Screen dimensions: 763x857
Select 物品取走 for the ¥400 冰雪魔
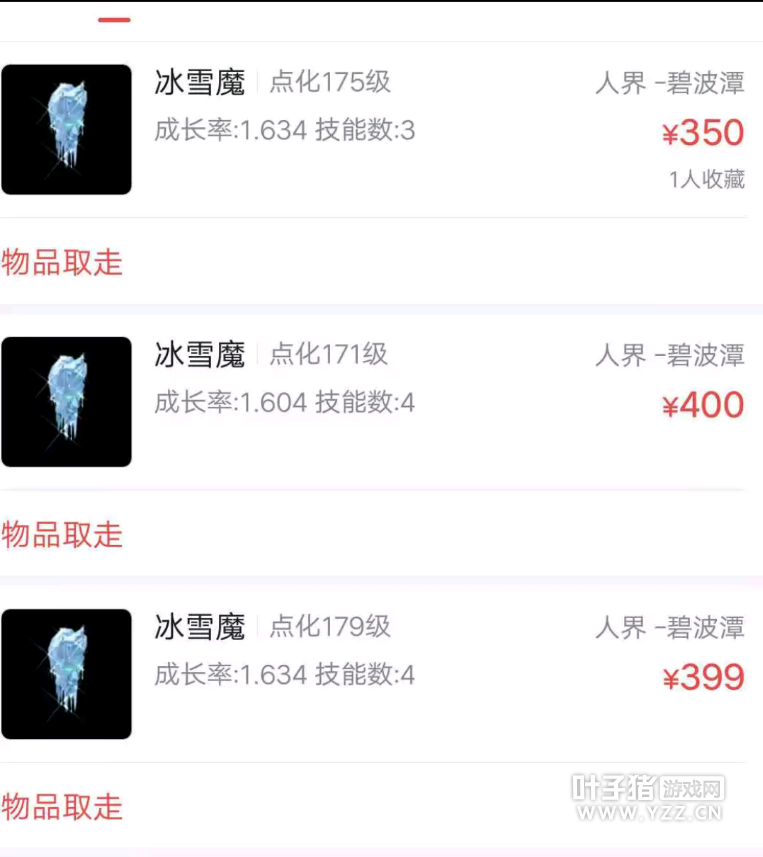coord(62,535)
